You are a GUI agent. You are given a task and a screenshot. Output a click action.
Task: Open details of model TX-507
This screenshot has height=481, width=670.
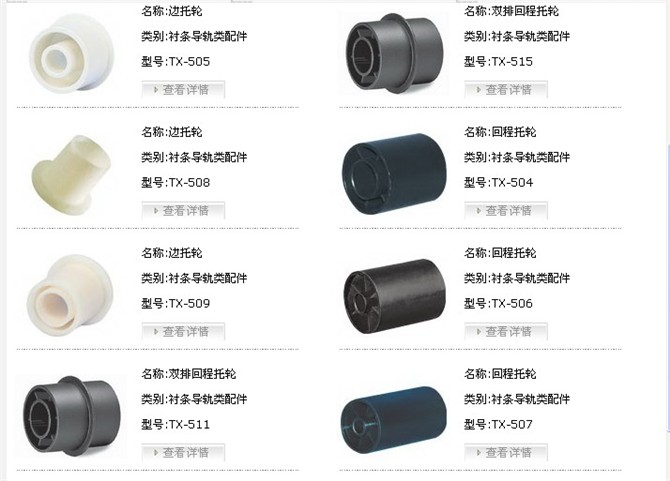[x=506, y=452]
